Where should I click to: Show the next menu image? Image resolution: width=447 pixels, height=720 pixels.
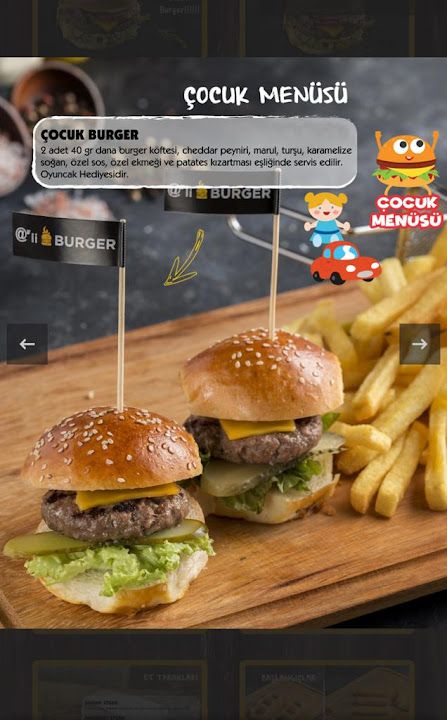[419, 344]
